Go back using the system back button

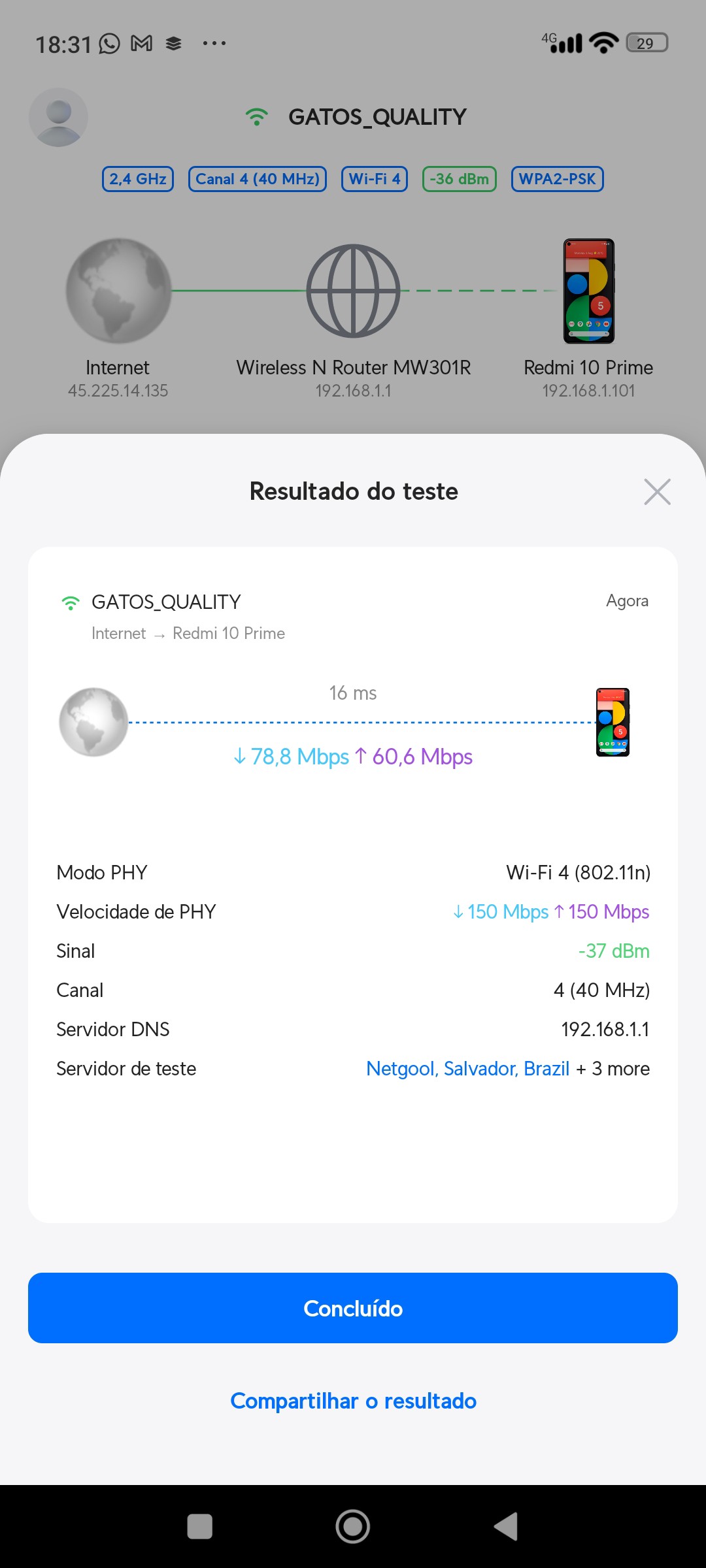click(x=506, y=1526)
